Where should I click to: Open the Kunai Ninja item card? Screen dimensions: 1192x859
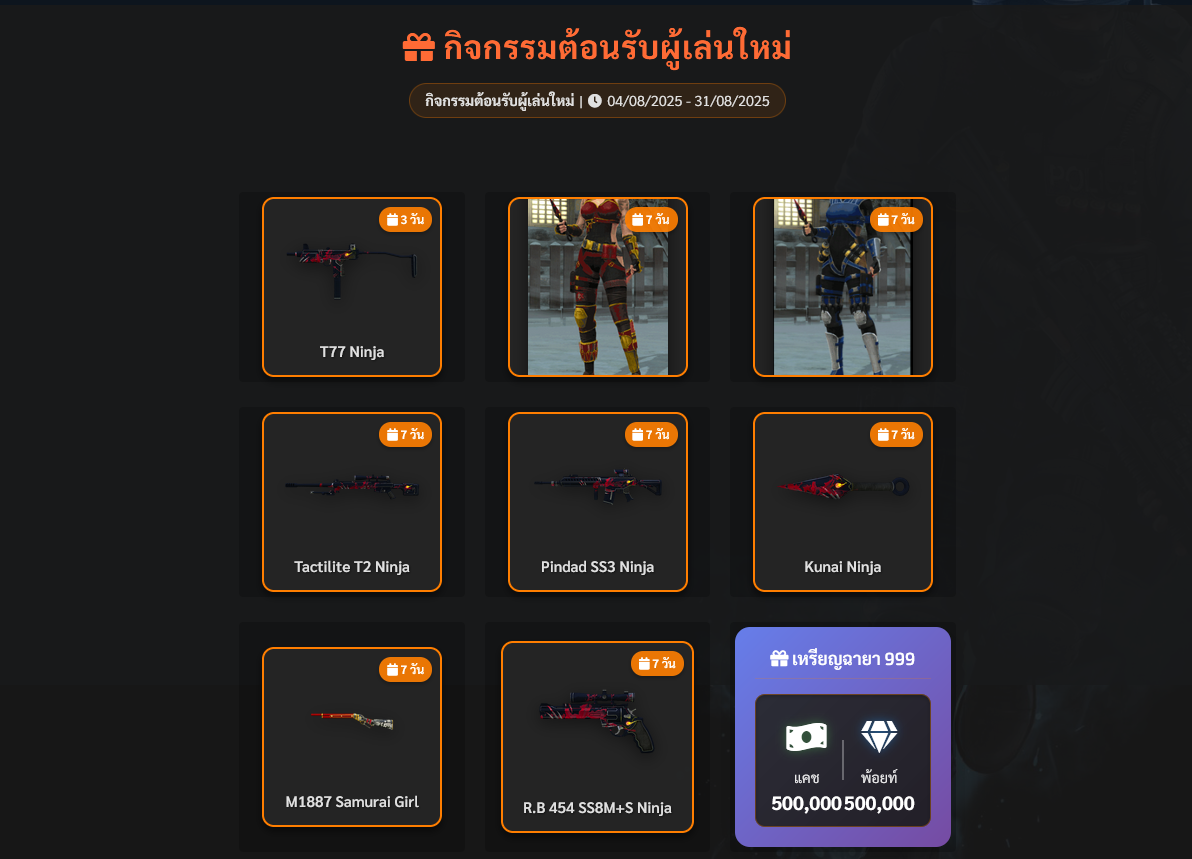[x=843, y=502]
